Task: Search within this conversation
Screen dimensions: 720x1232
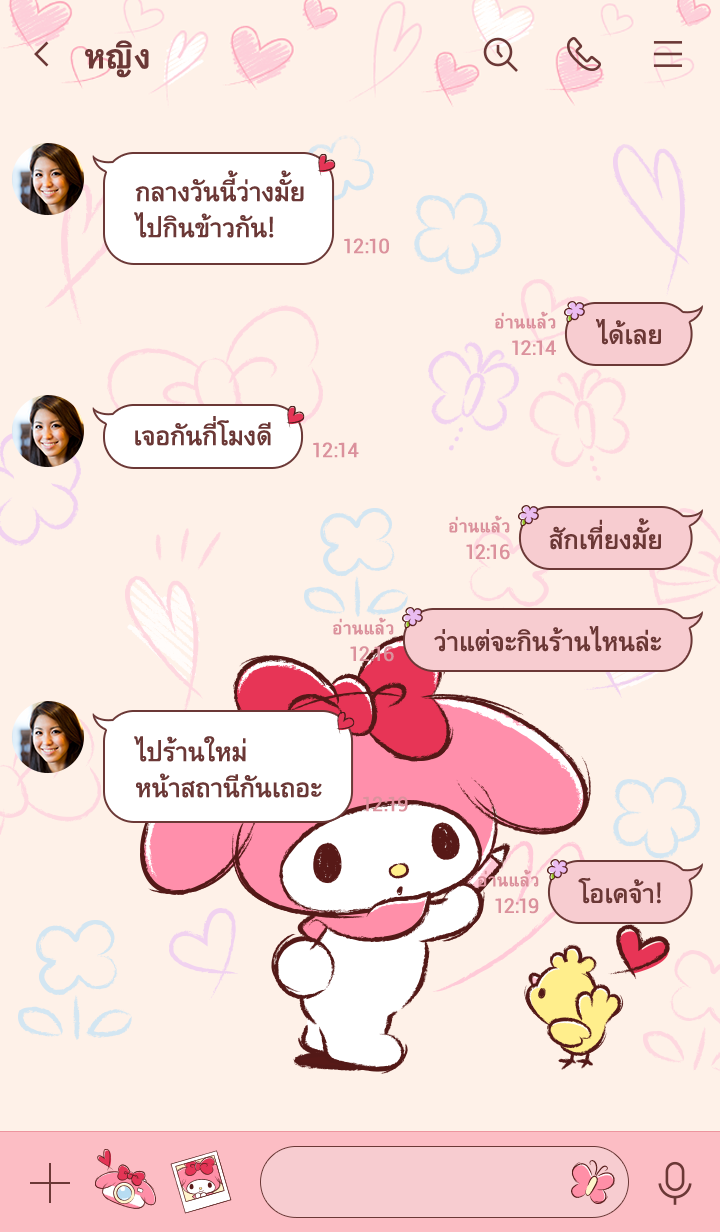Action: pyautogui.click(x=500, y=55)
